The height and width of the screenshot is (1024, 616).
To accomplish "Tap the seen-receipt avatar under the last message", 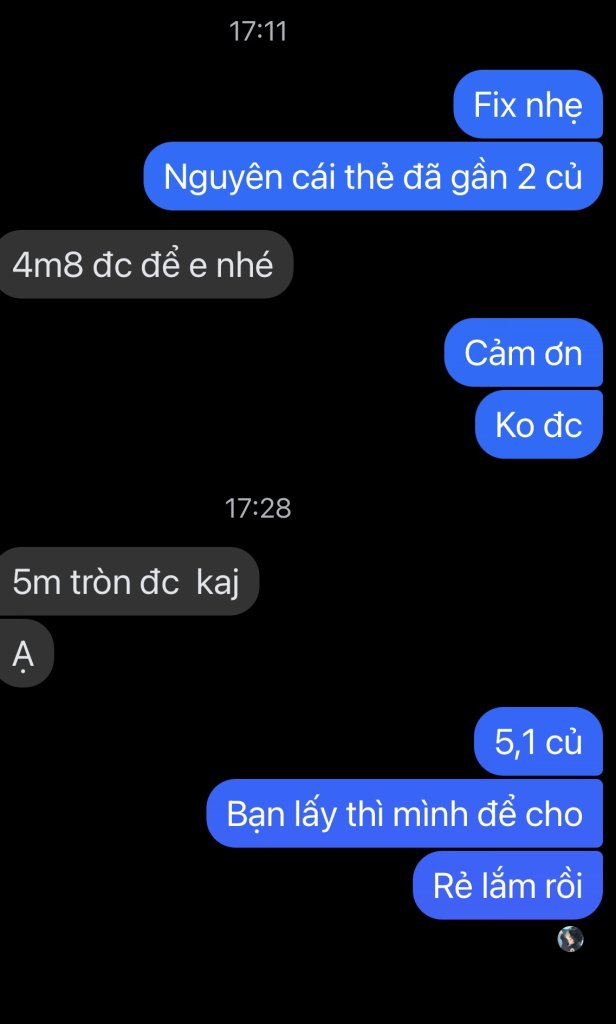I will pyautogui.click(x=570, y=939).
